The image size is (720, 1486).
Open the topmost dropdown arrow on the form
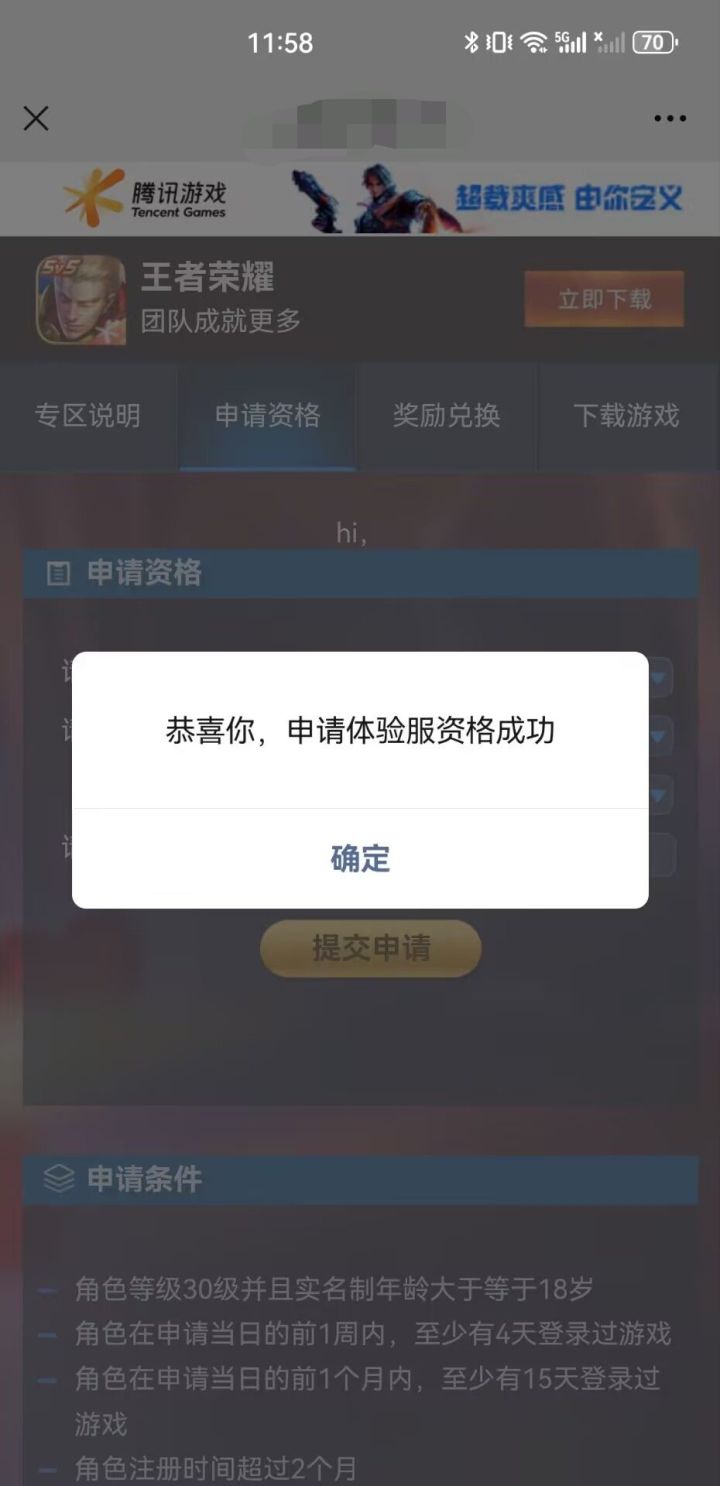click(658, 678)
